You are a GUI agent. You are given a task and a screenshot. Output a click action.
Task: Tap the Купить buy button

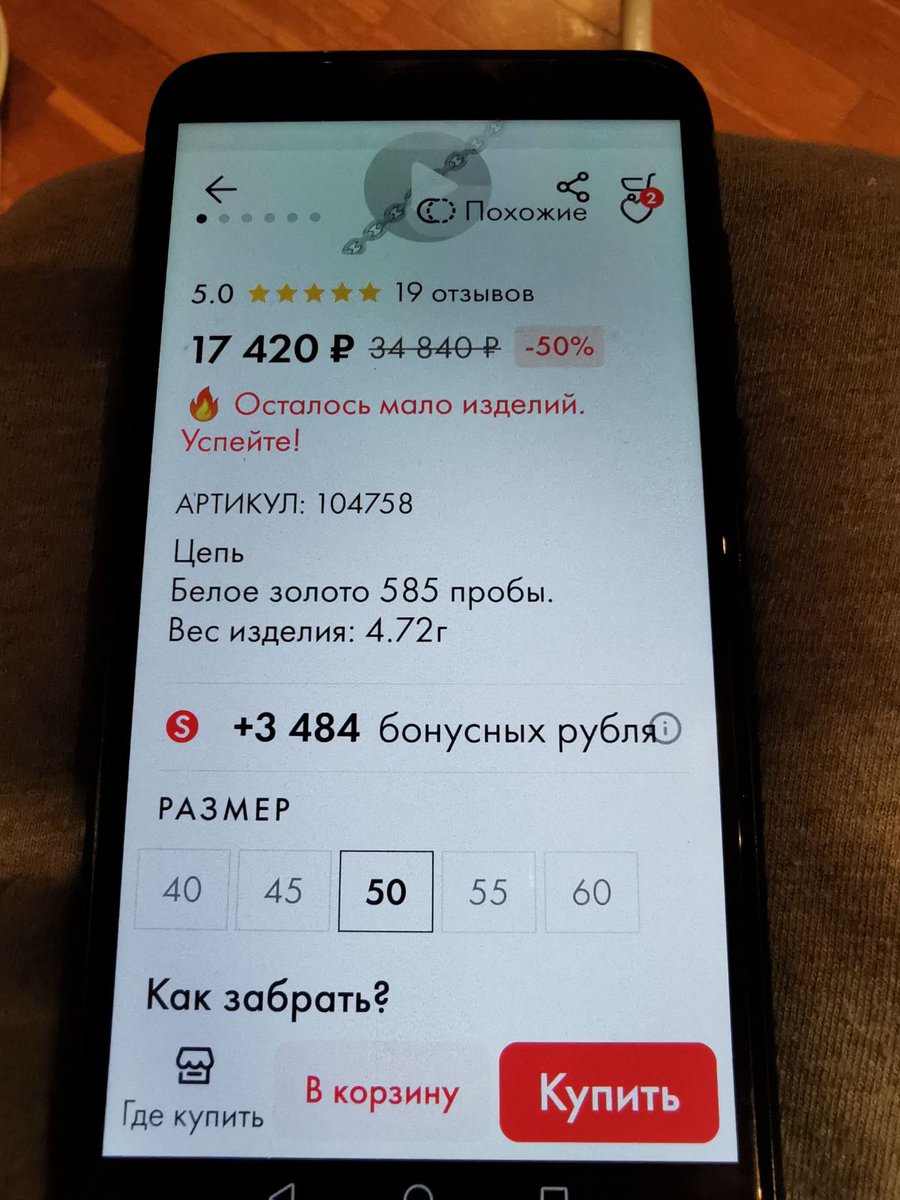click(609, 1093)
